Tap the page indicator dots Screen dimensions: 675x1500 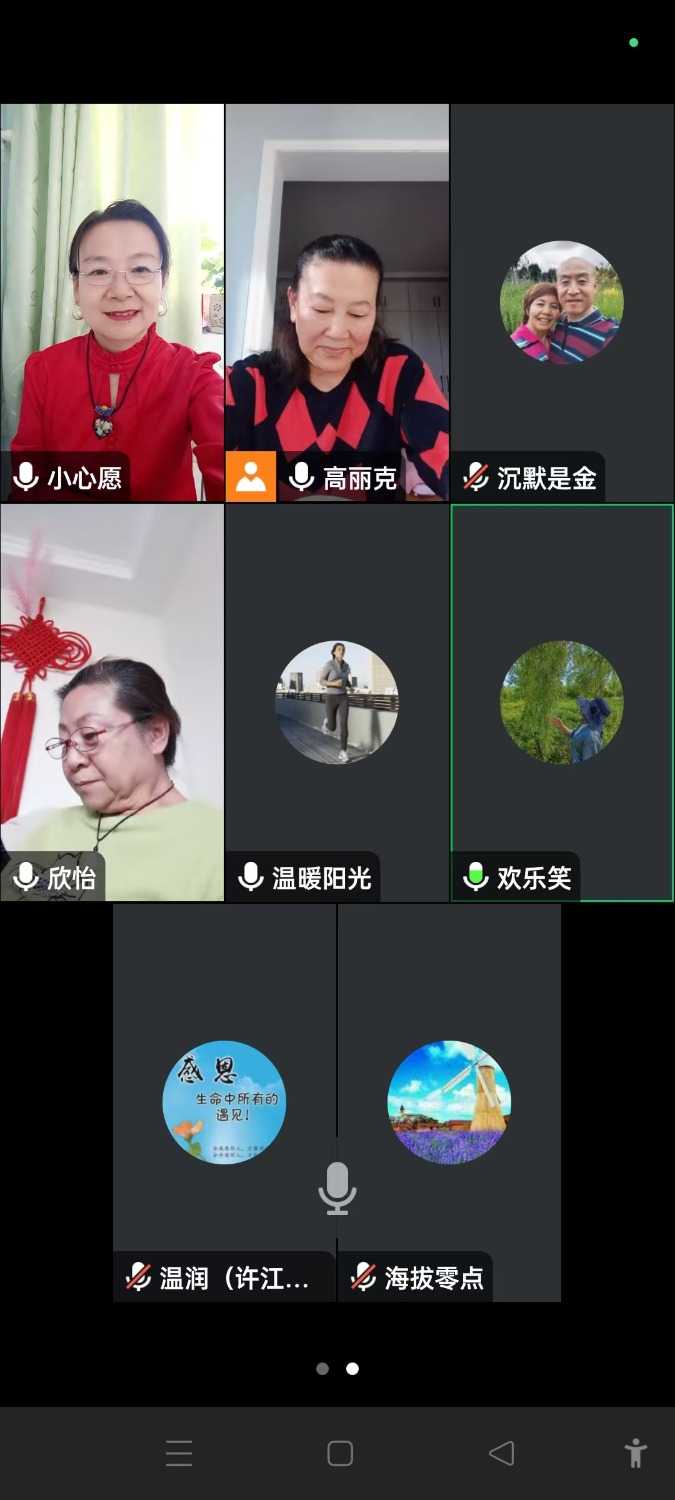pos(337,1369)
